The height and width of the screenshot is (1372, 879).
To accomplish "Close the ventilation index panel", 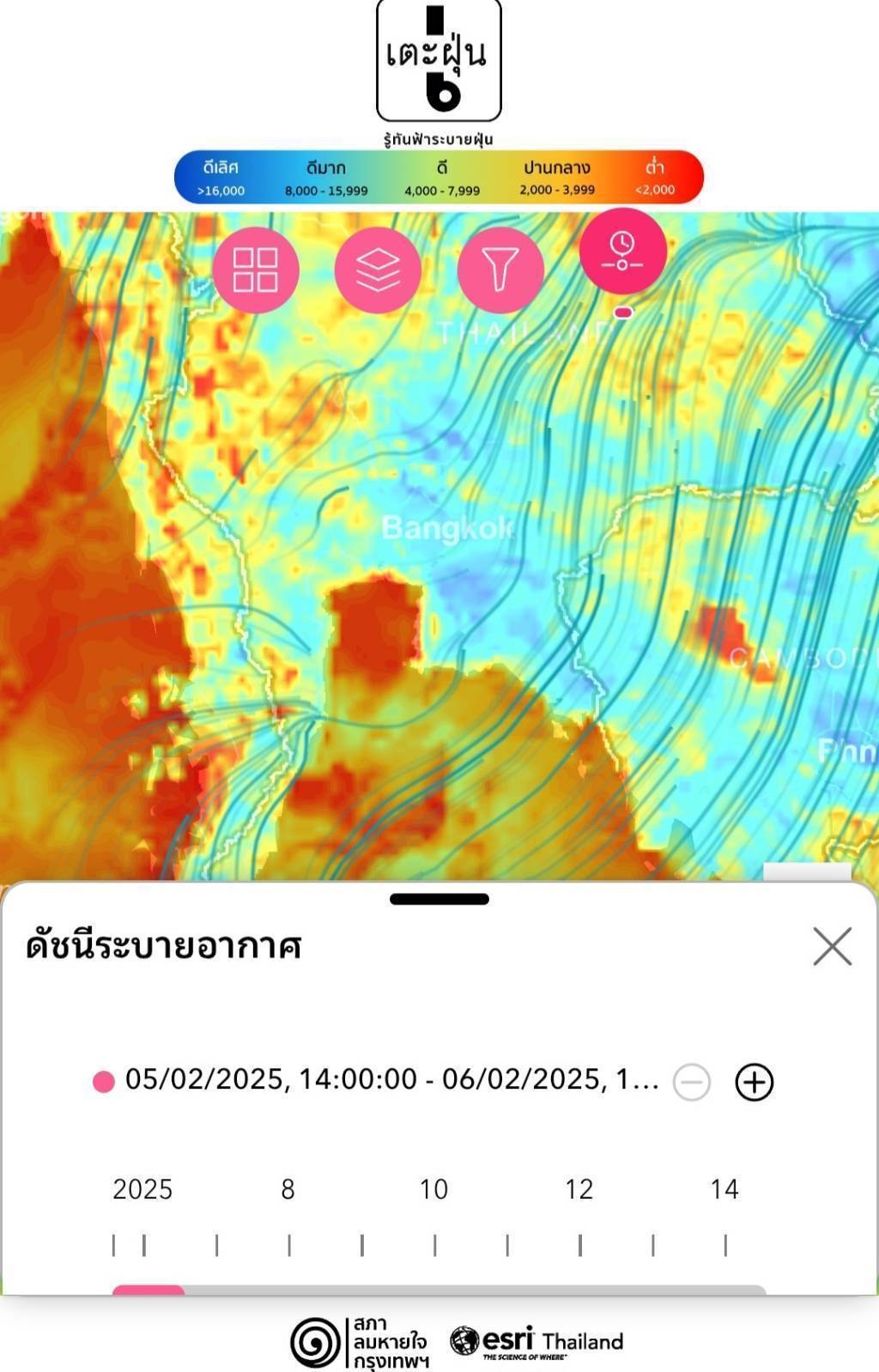I will click(832, 946).
